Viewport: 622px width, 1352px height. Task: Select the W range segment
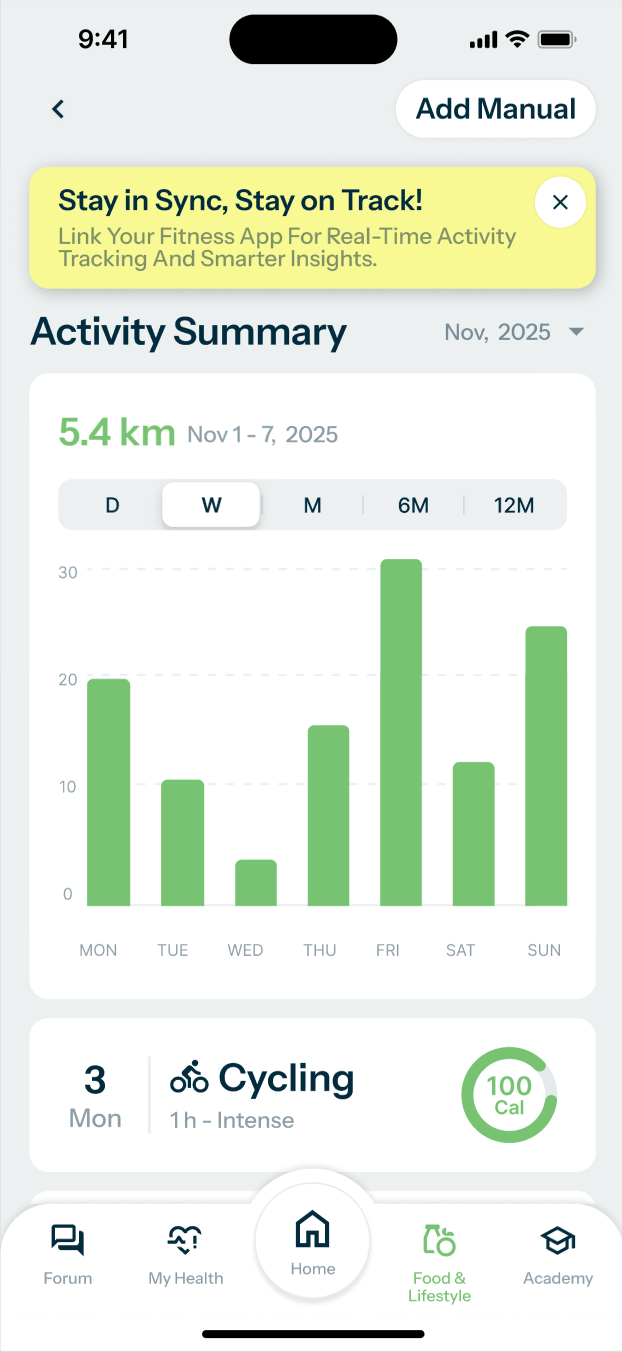point(211,505)
